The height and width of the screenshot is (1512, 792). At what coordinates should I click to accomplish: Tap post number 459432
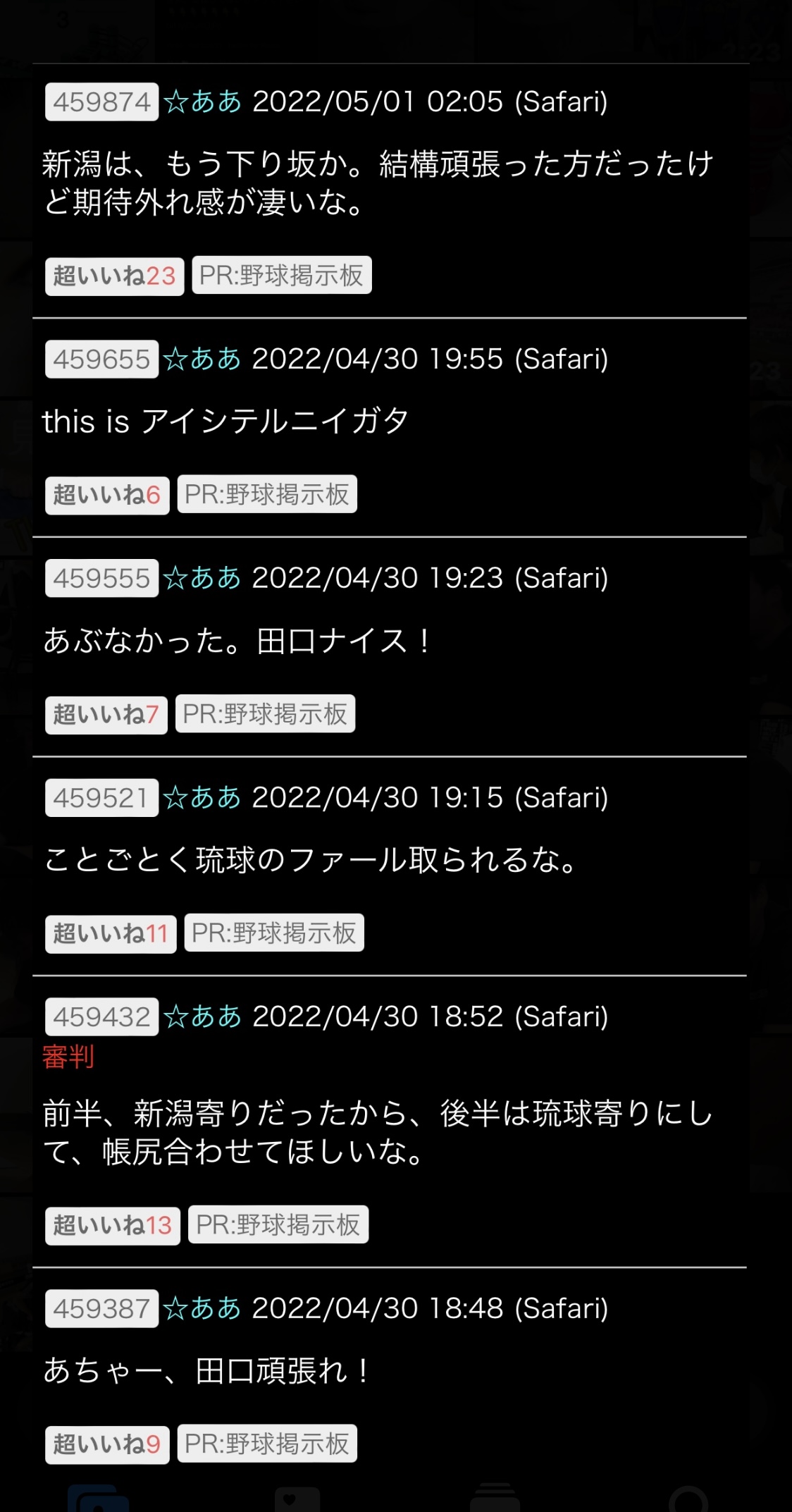point(102,1017)
